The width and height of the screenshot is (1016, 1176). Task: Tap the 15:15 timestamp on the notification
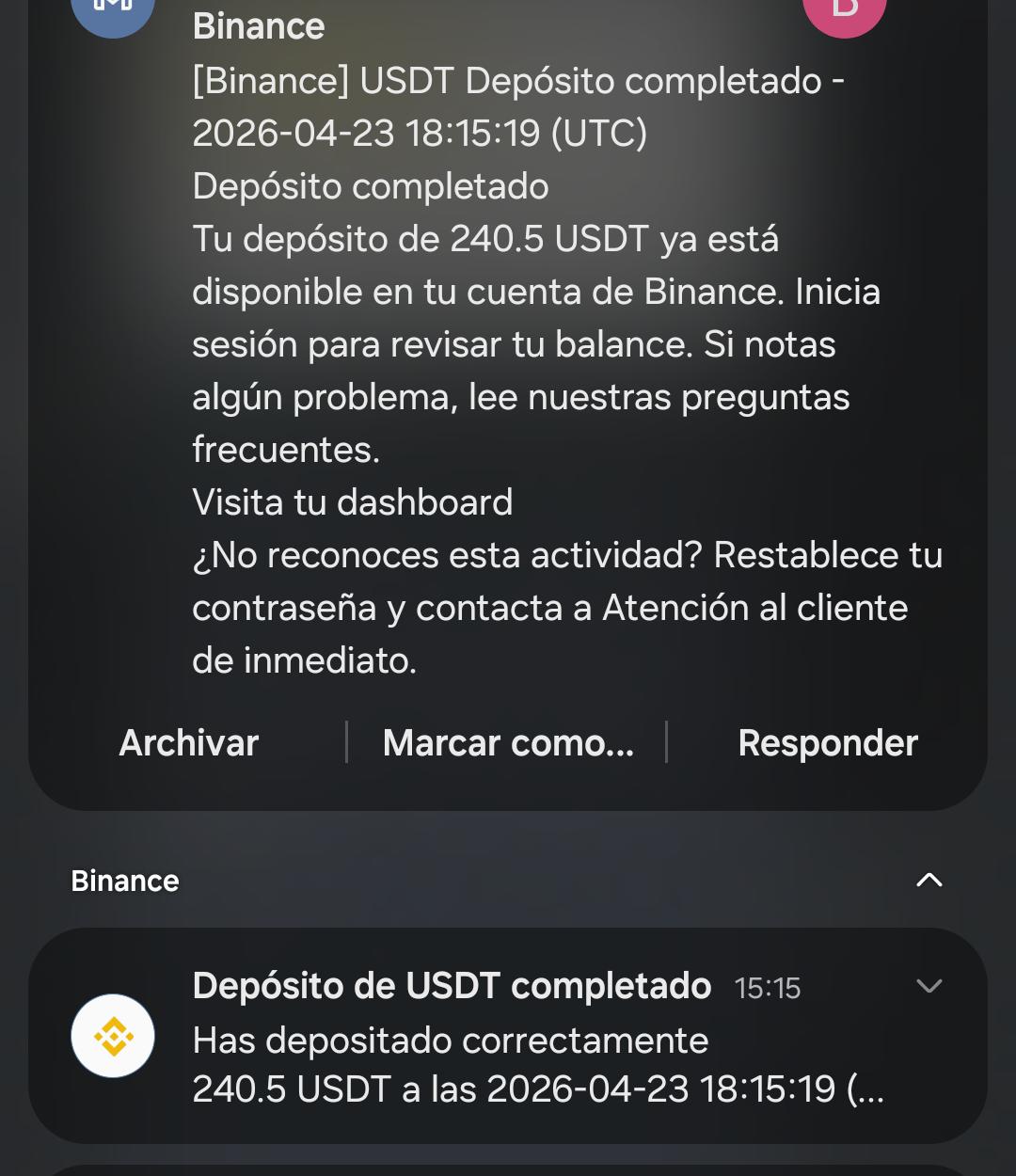coord(767,988)
